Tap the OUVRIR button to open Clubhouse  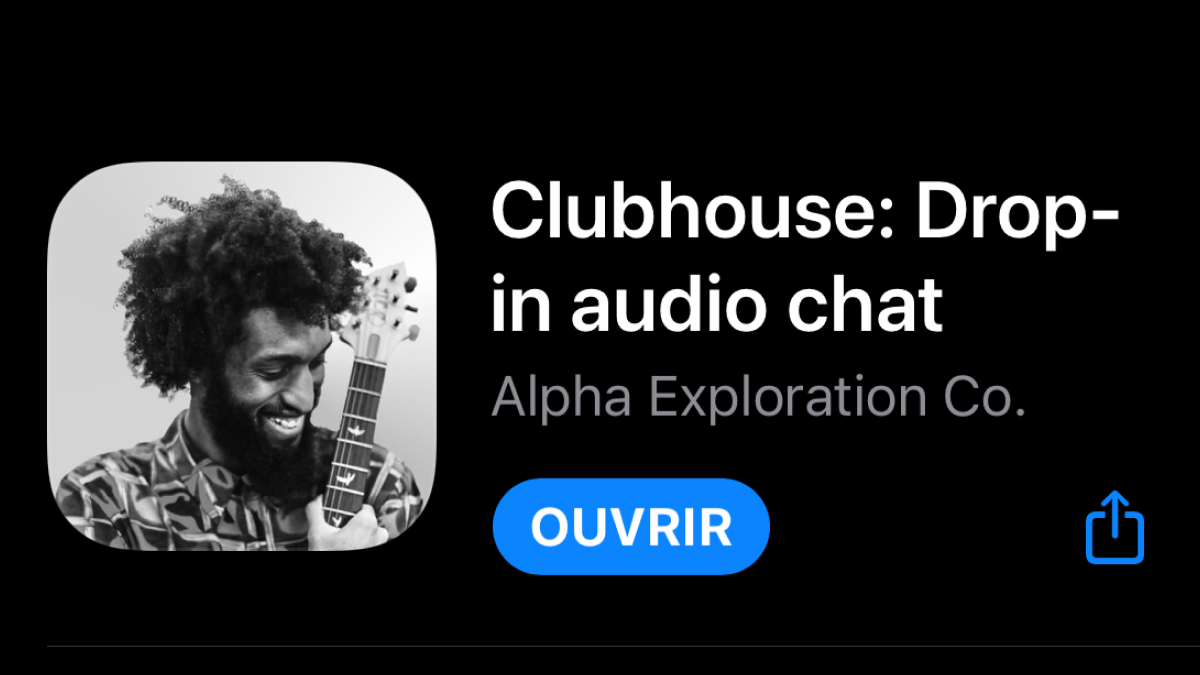pos(631,527)
